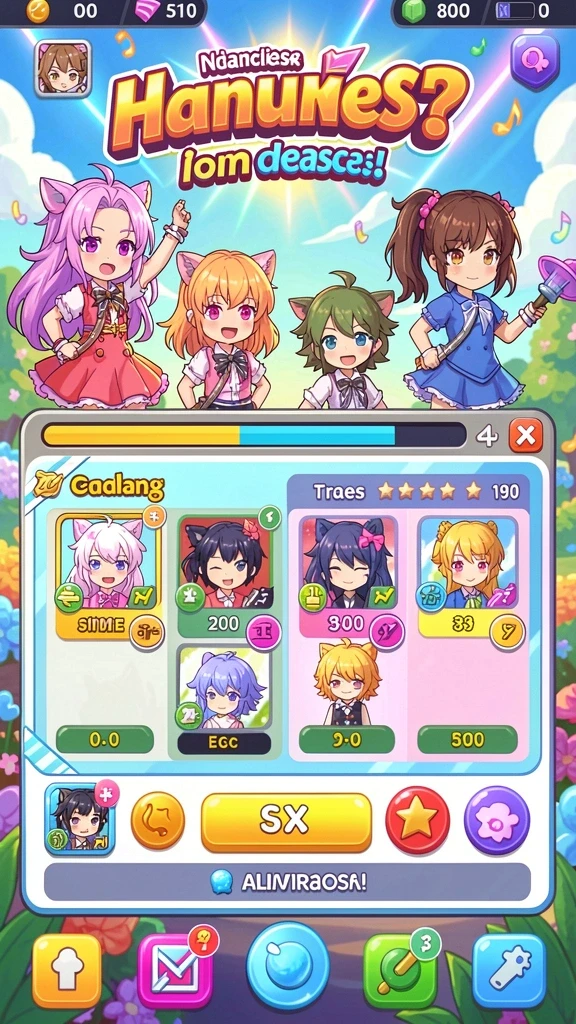Select the character card marked 300

coord(348,575)
